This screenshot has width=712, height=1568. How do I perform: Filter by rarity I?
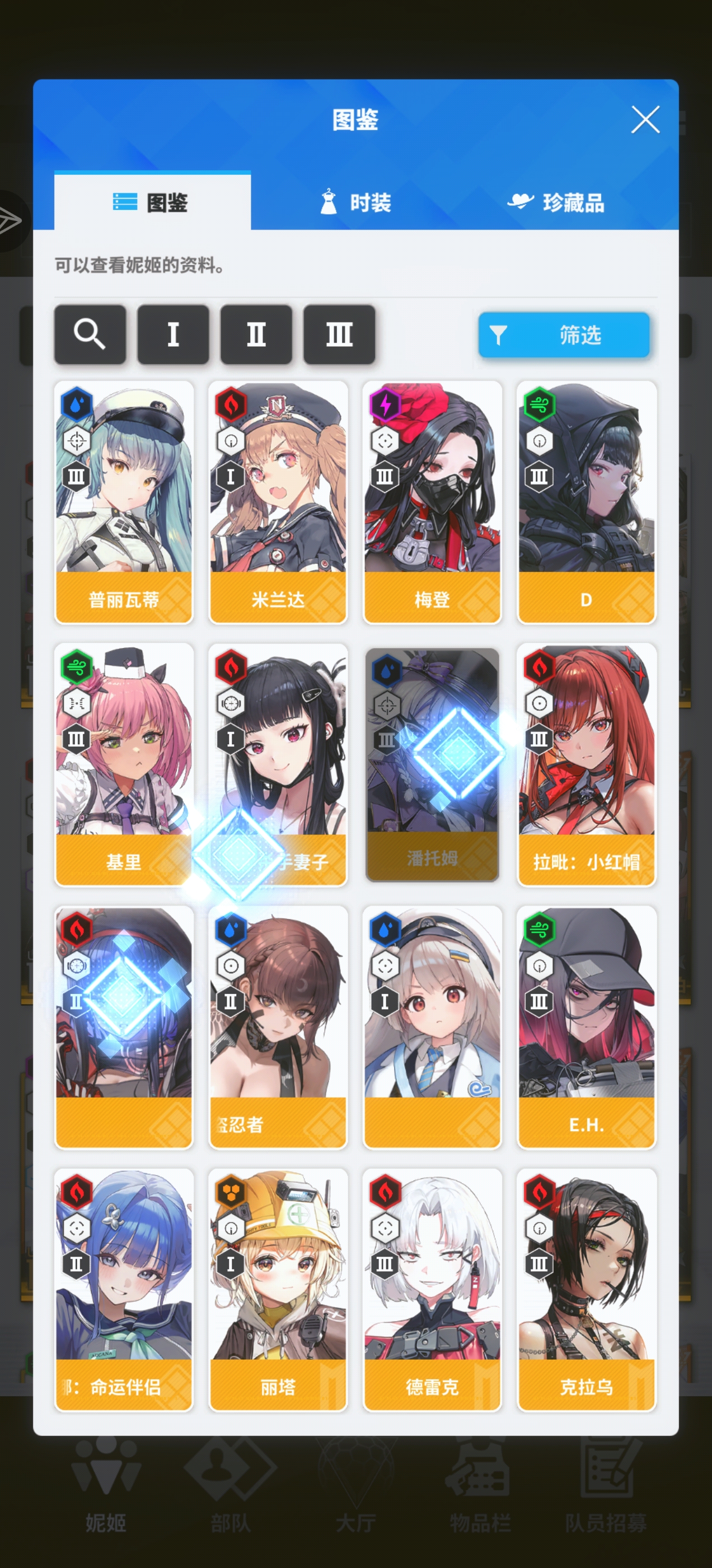coord(174,334)
